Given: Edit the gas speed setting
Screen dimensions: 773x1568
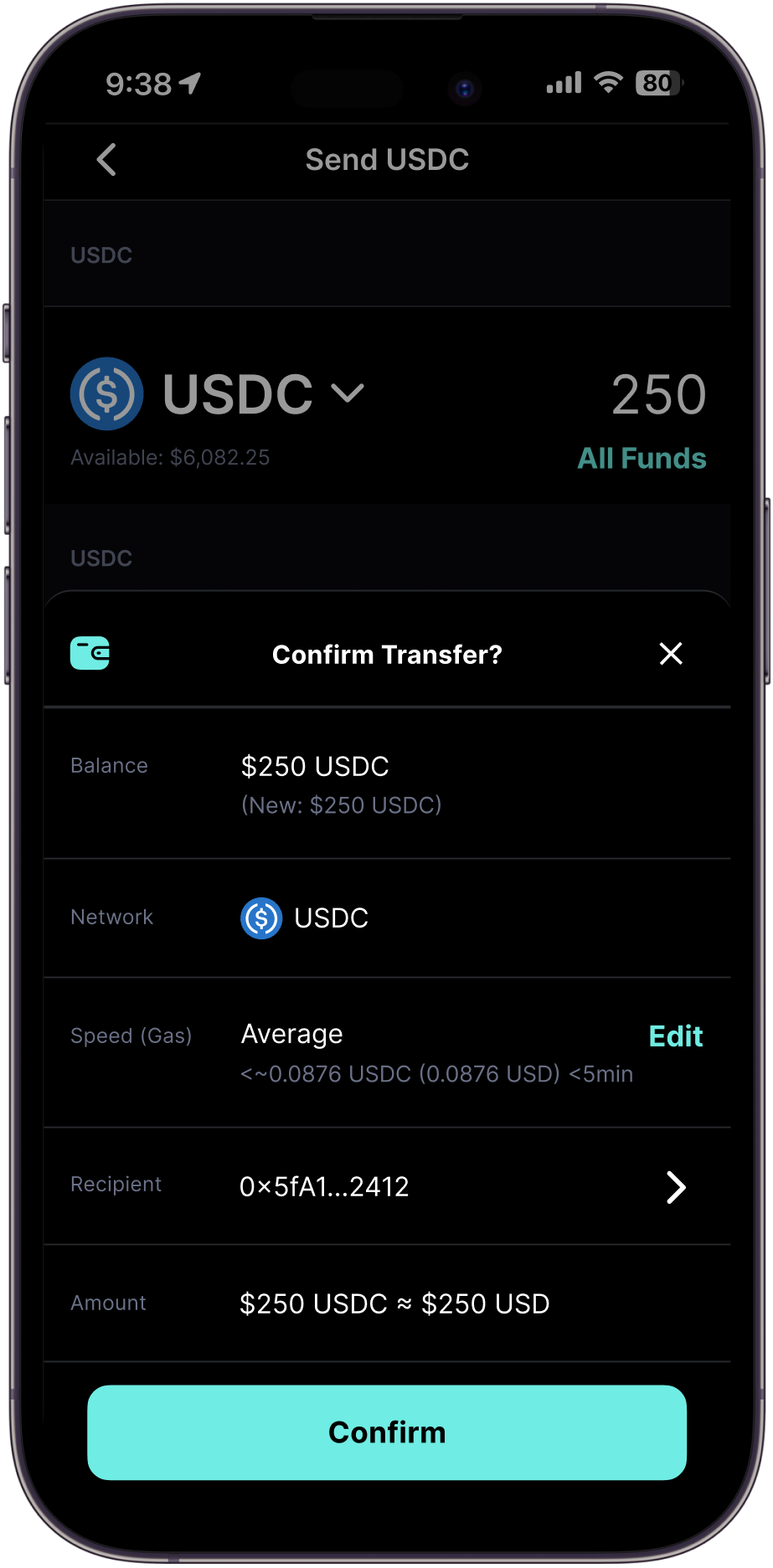Looking at the screenshot, I should pyautogui.click(x=675, y=1036).
